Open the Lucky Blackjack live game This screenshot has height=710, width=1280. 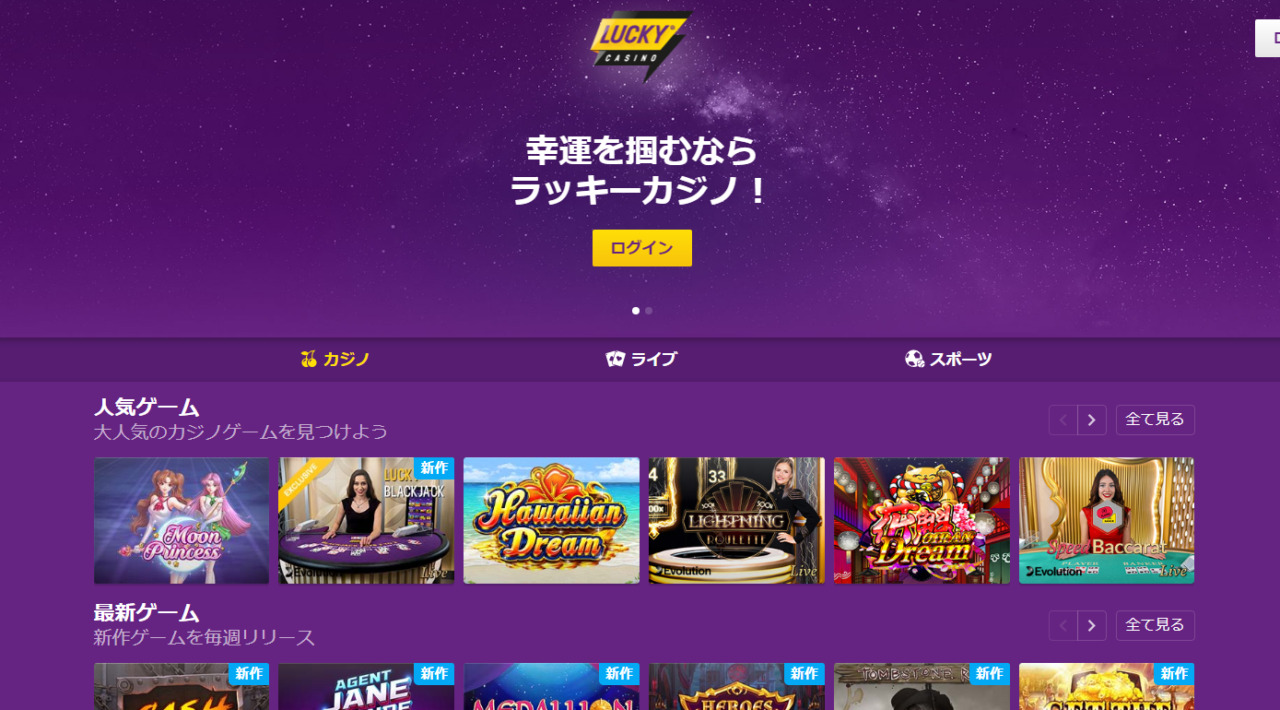pyautogui.click(x=366, y=521)
